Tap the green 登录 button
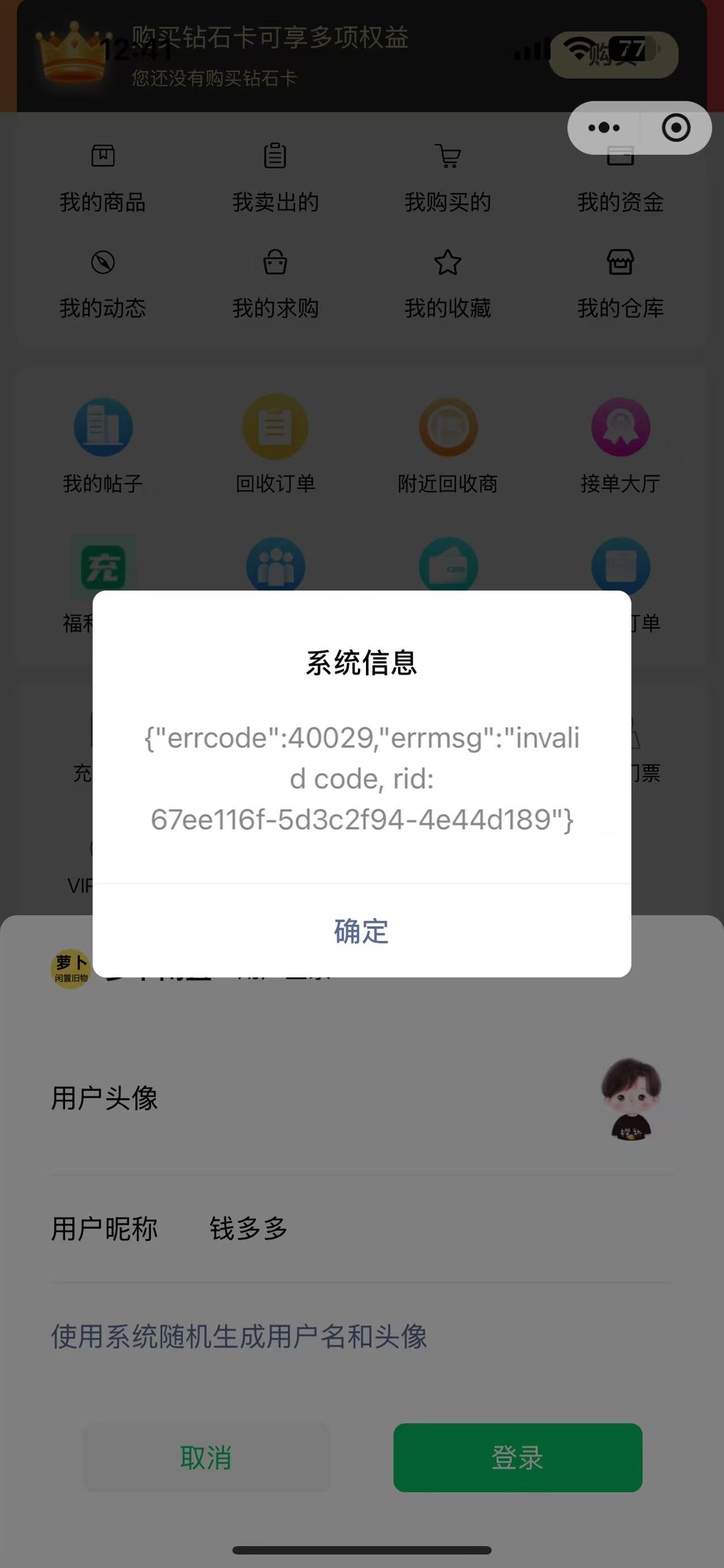Screen dimensions: 724x1568 click(x=518, y=1457)
